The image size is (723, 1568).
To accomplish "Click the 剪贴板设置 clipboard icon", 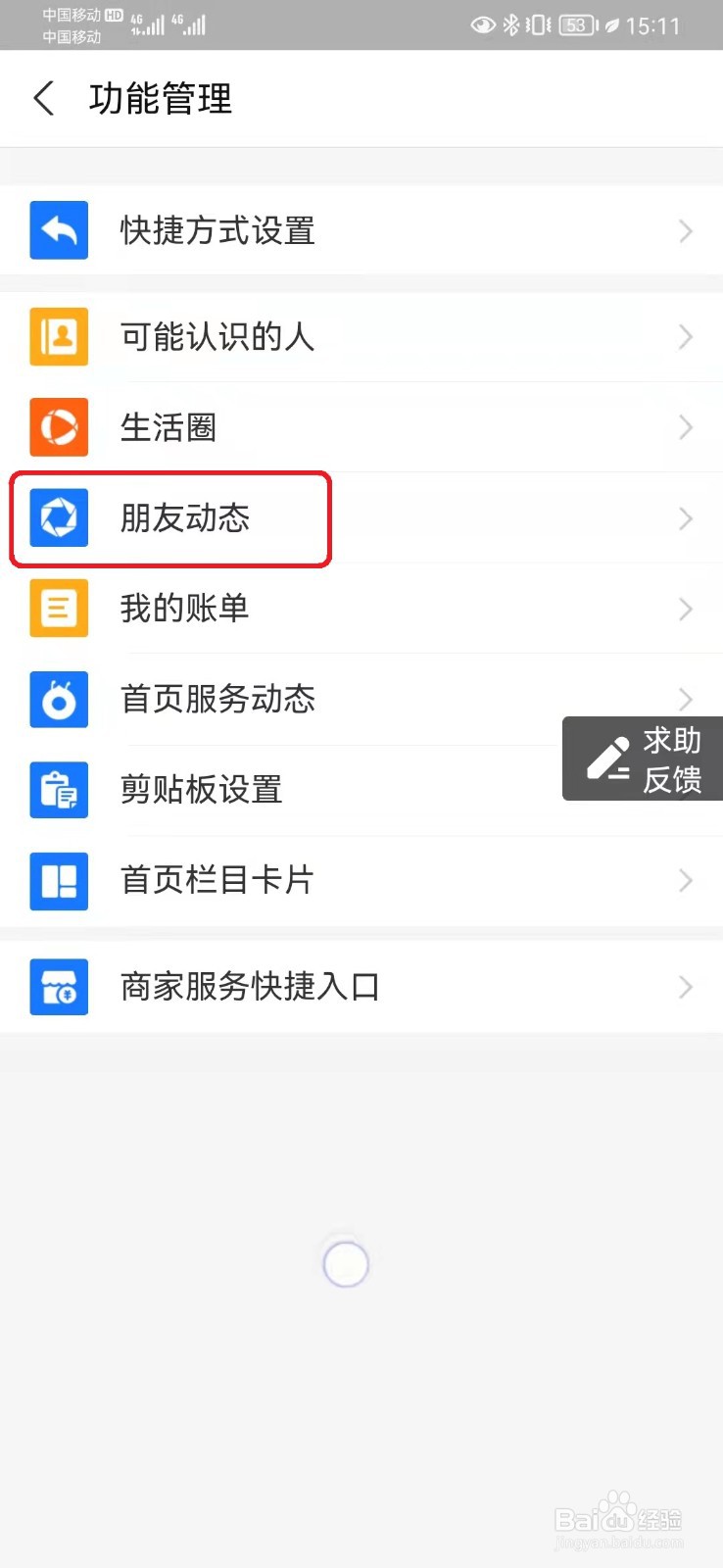I will click(59, 790).
